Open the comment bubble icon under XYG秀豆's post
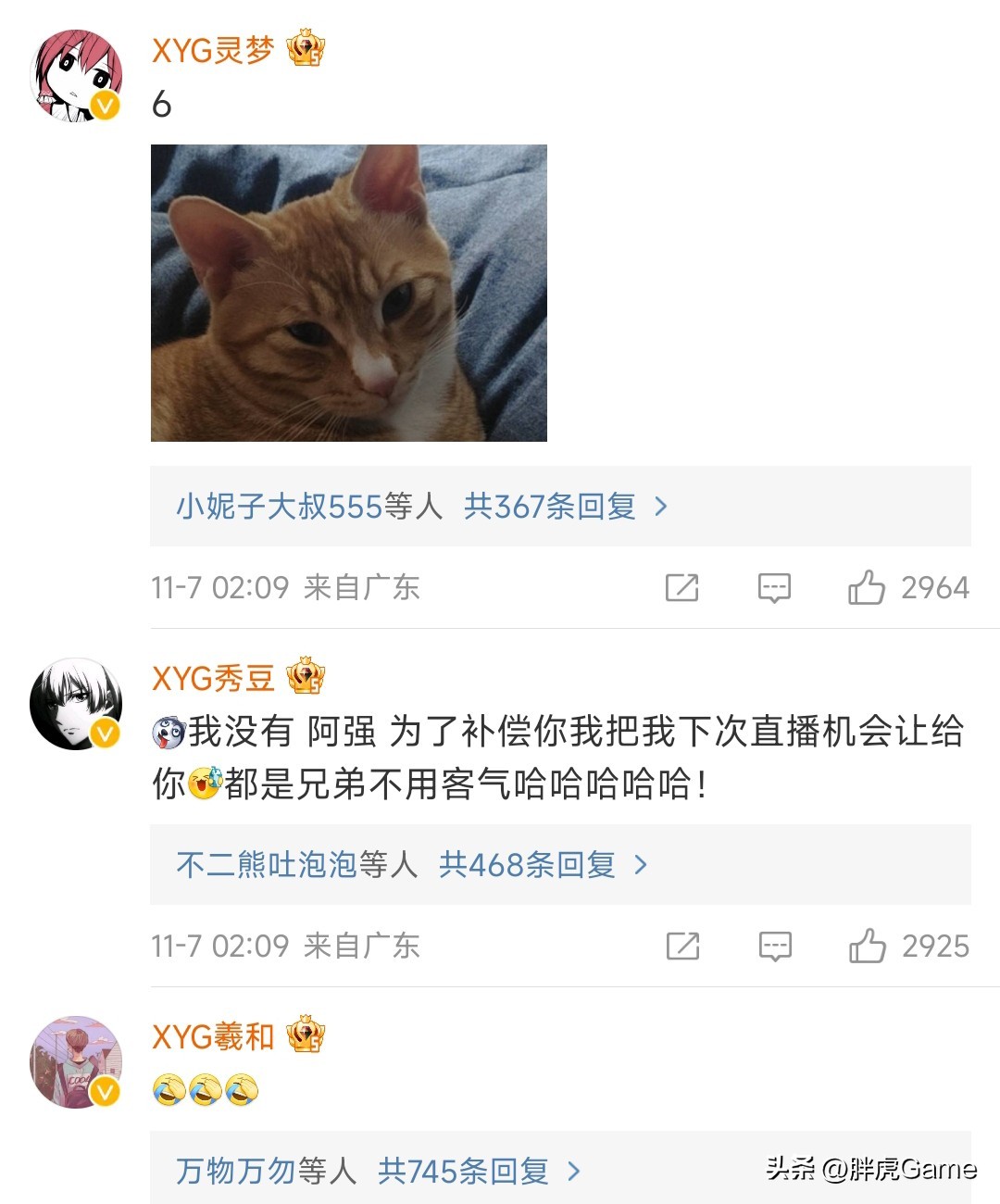1000x1204 pixels. [775, 947]
